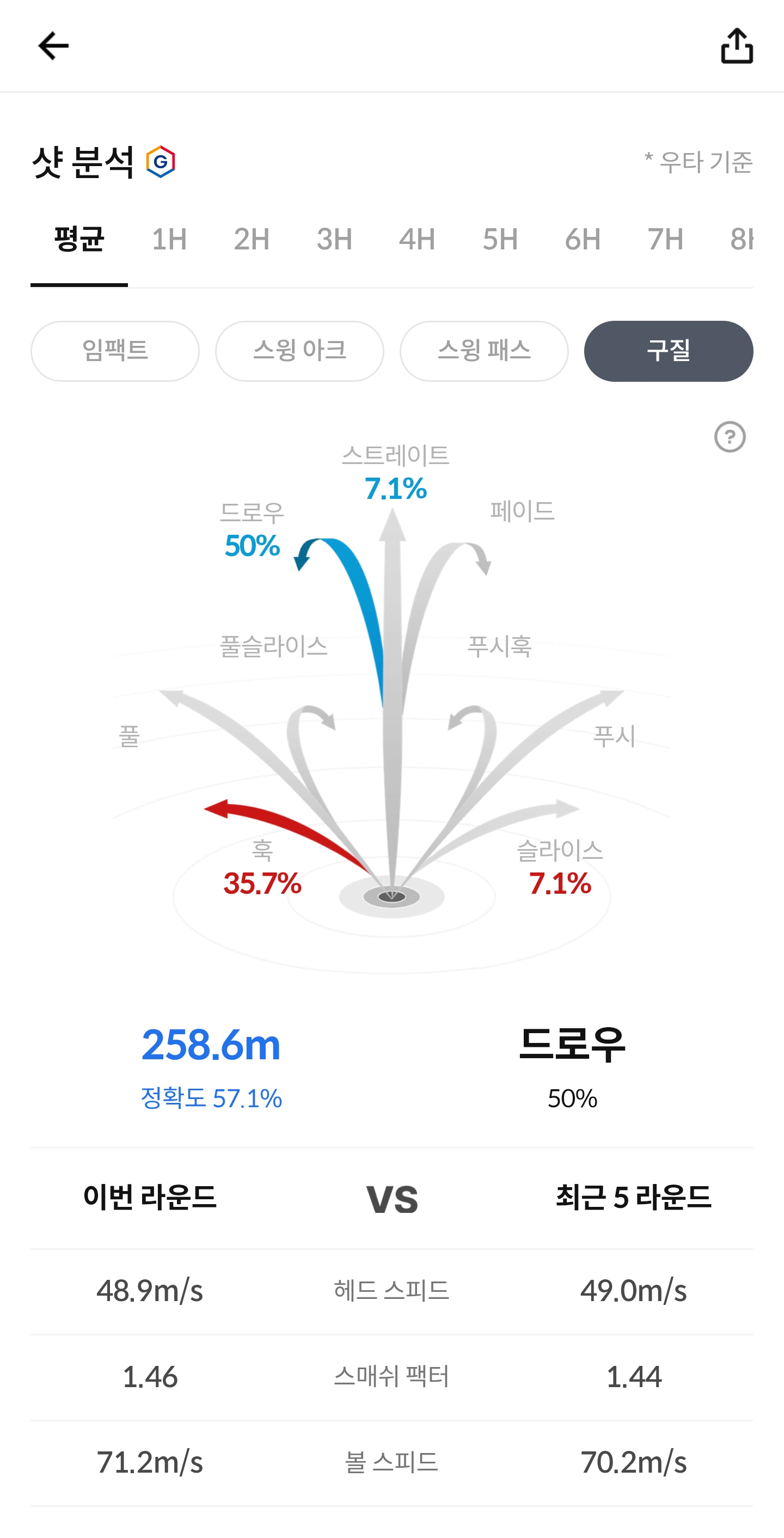Switch to the 스윙 아크 chip

tap(299, 351)
